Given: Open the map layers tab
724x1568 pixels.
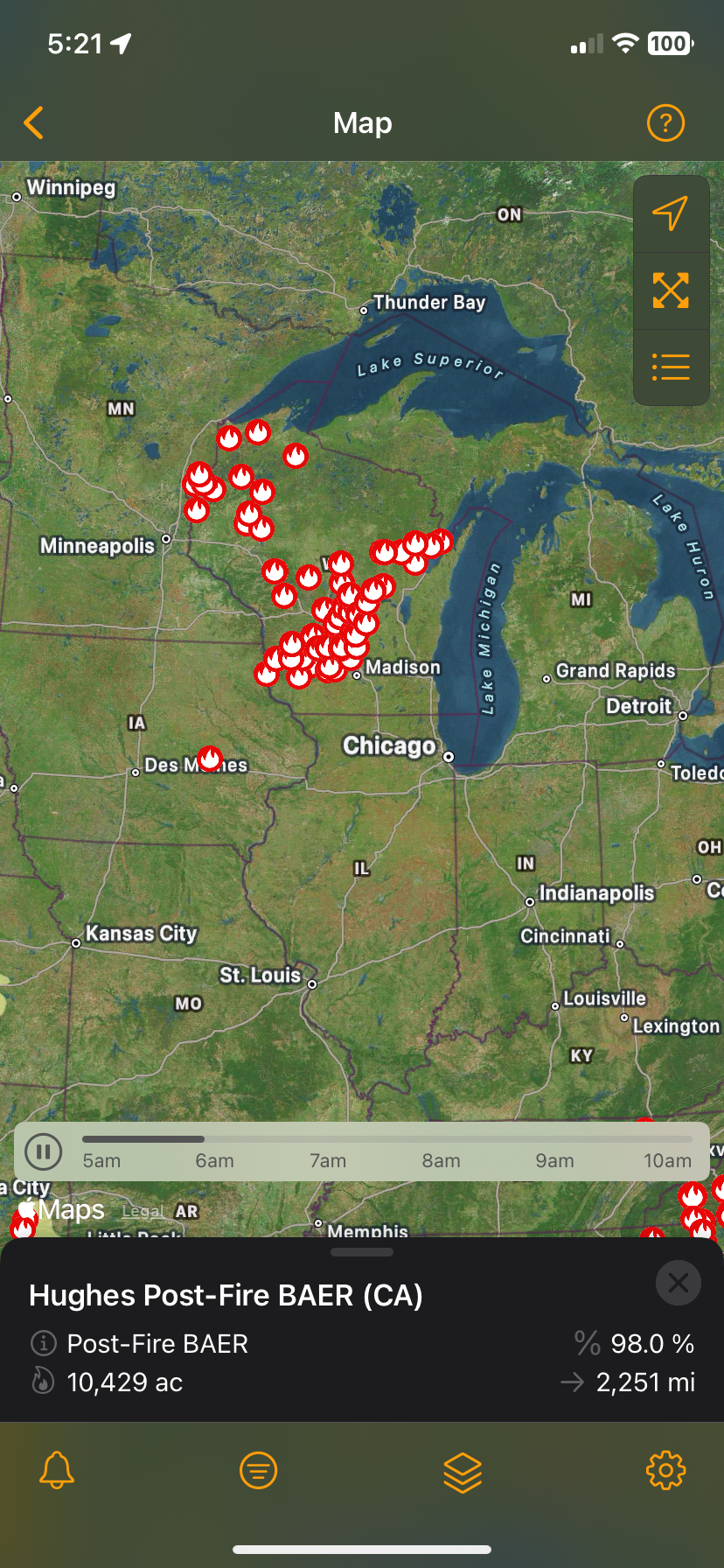Looking at the screenshot, I should click(463, 1470).
